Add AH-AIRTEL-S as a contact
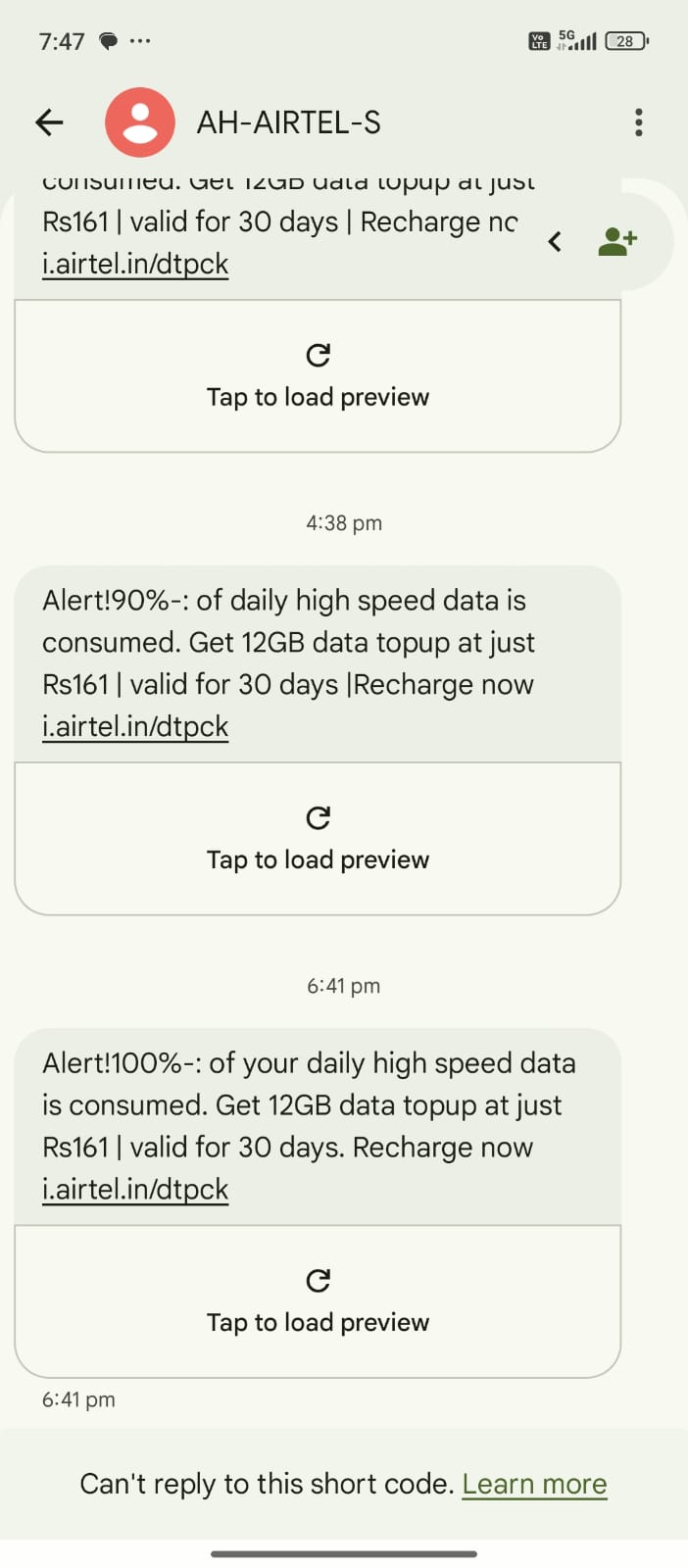 pos(617,241)
